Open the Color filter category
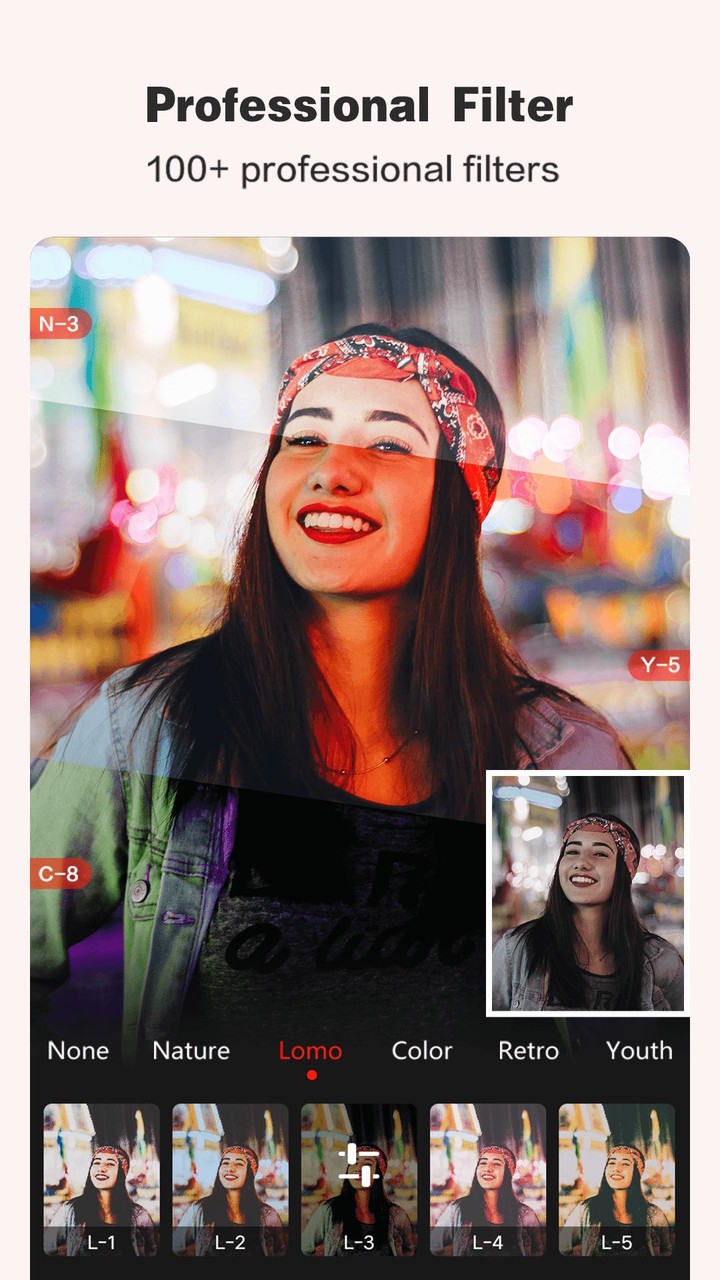 (421, 1051)
